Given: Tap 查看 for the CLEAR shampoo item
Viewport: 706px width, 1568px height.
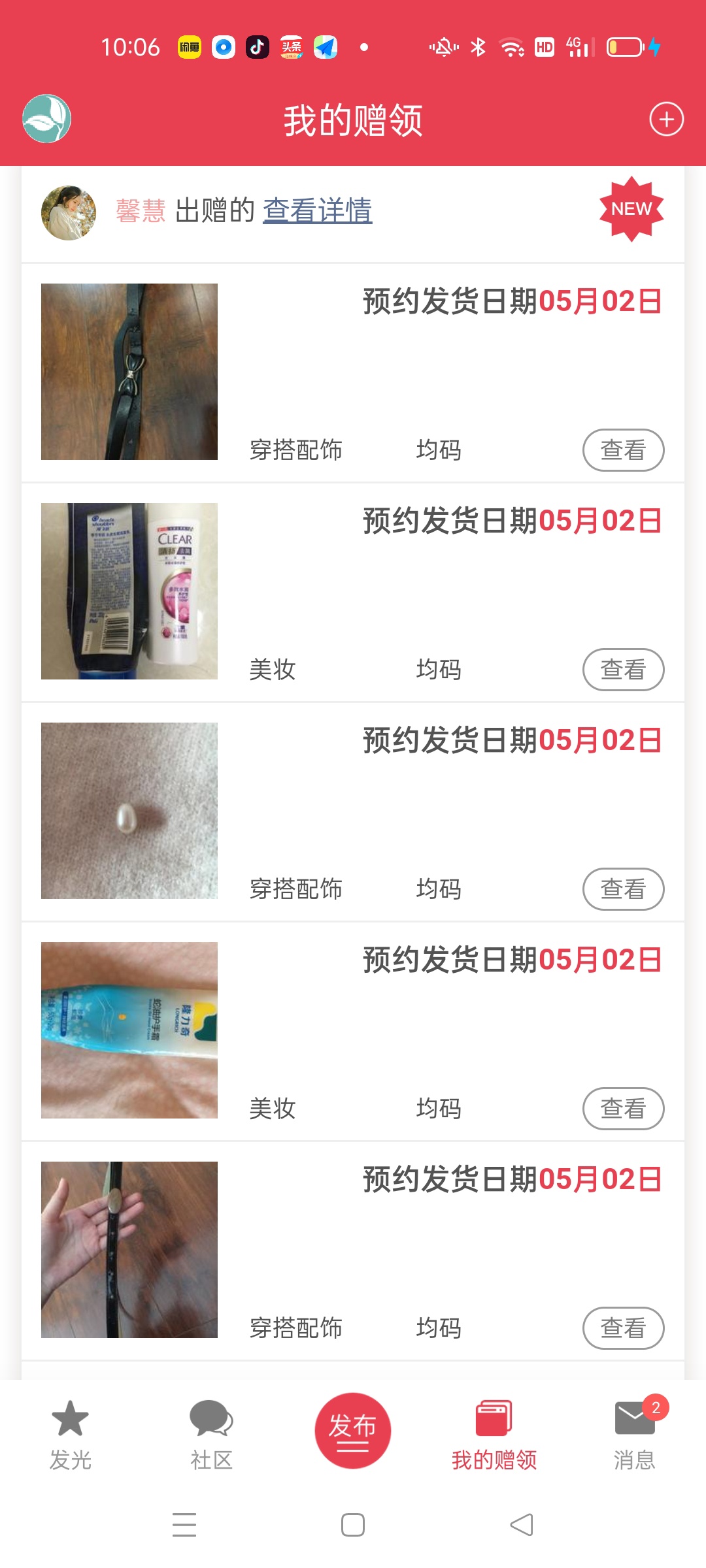Looking at the screenshot, I should pos(622,670).
